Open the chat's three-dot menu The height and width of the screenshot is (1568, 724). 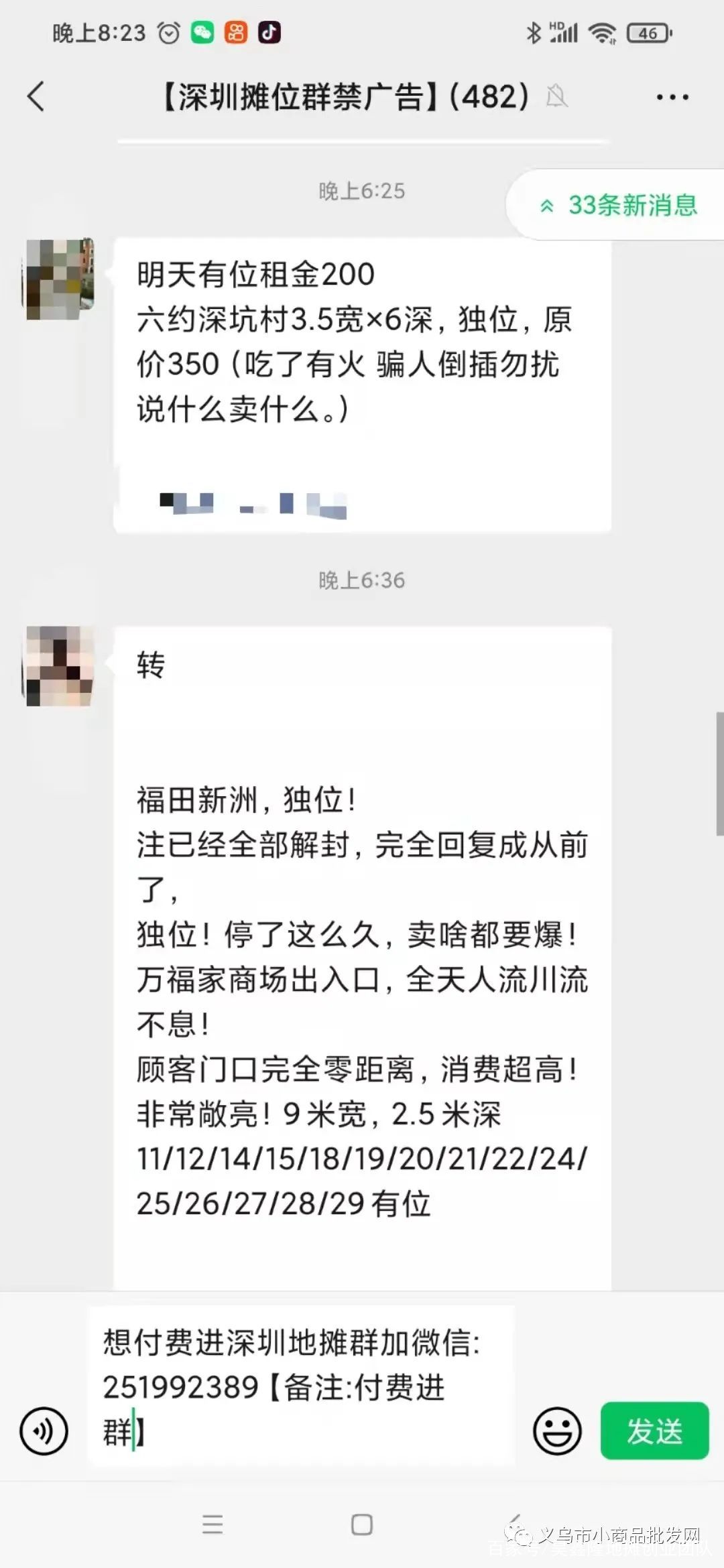(672, 97)
